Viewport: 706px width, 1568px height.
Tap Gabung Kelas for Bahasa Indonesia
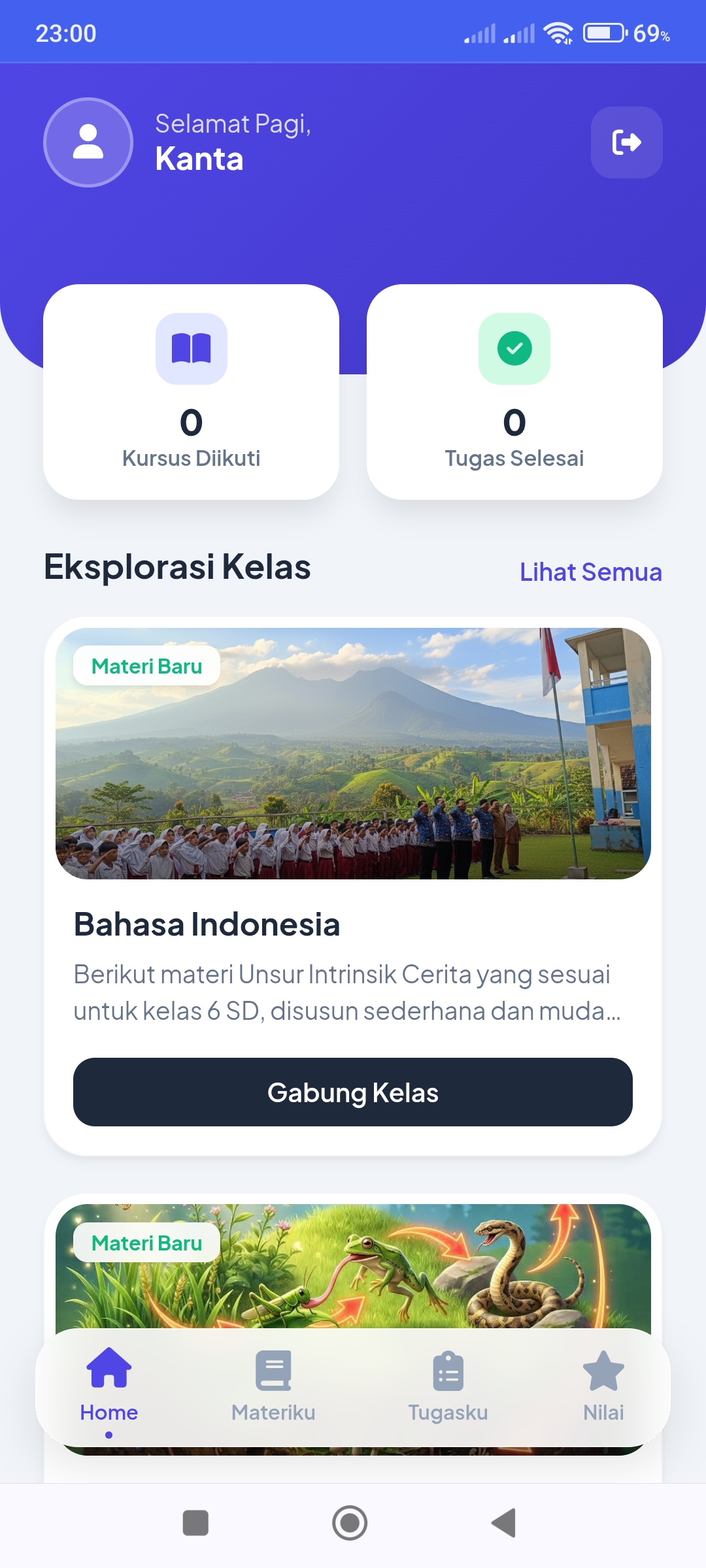(353, 1092)
